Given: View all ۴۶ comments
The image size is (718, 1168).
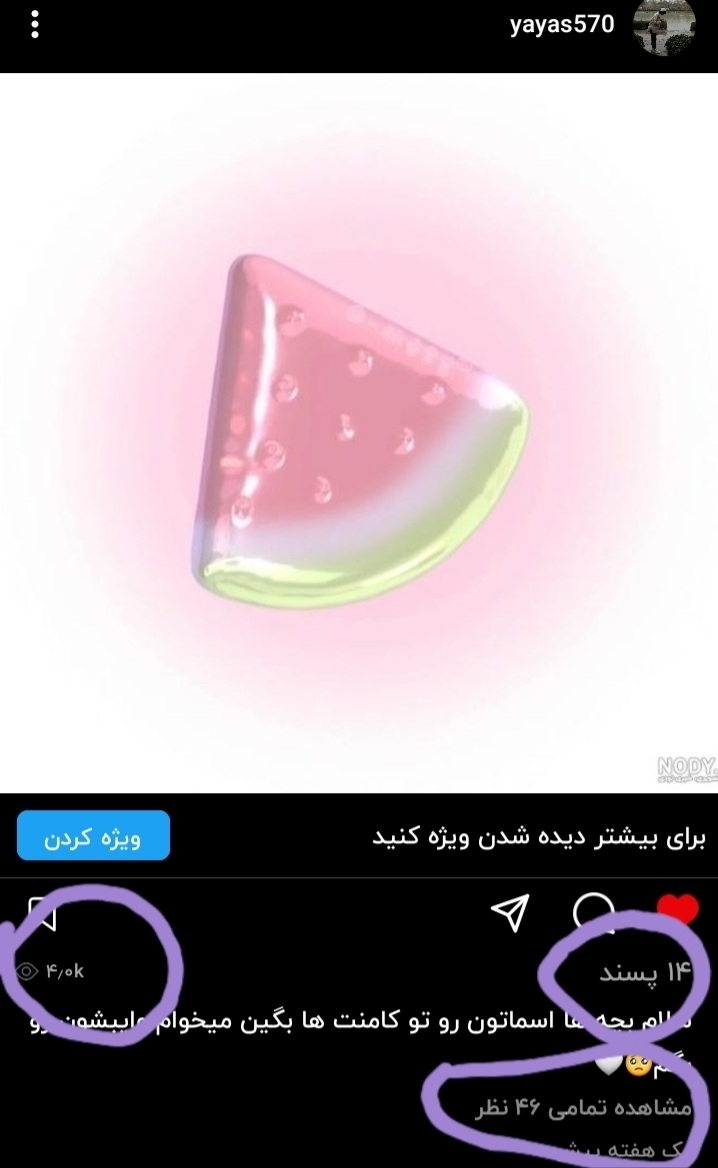Looking at the screenshot, I should pos(583,1108).
